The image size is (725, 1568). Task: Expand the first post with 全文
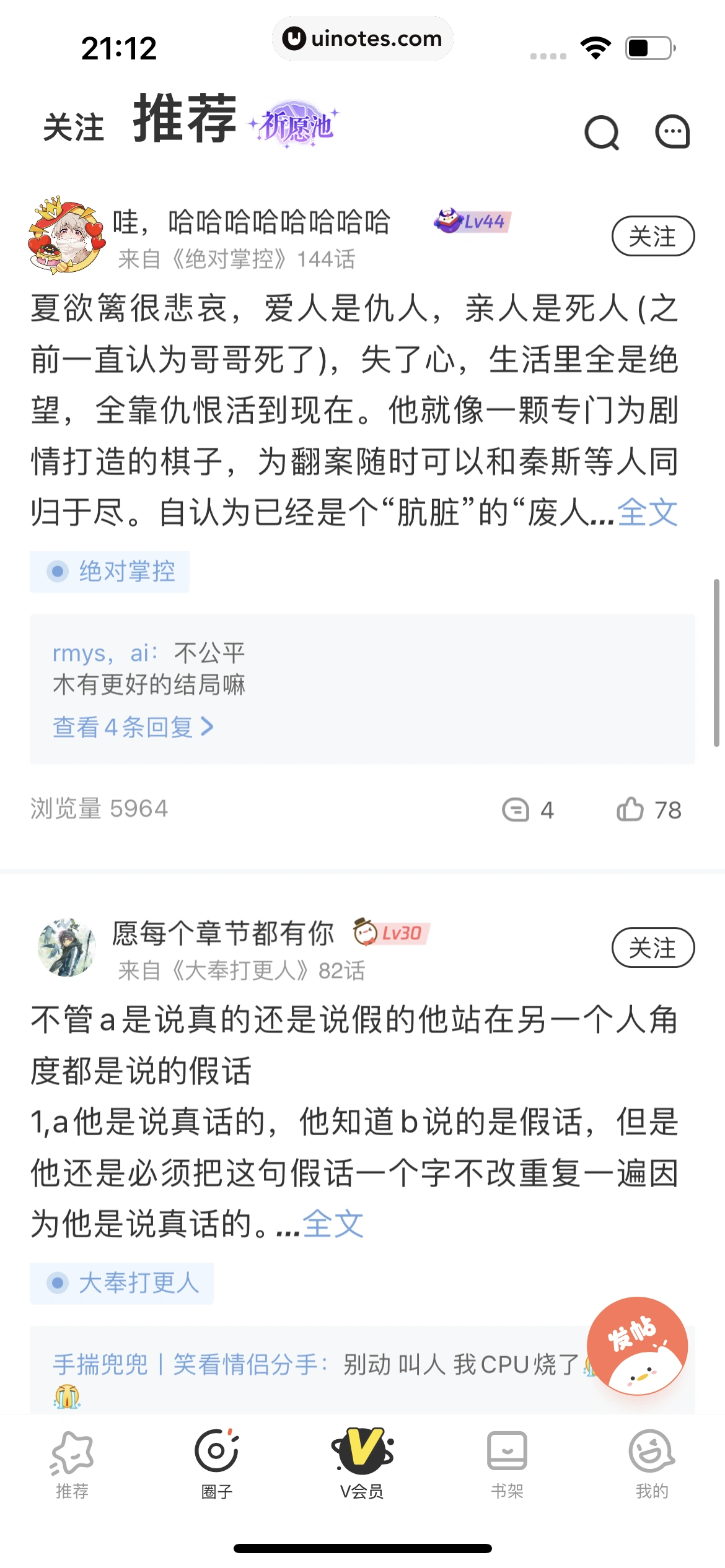(648, 512)
